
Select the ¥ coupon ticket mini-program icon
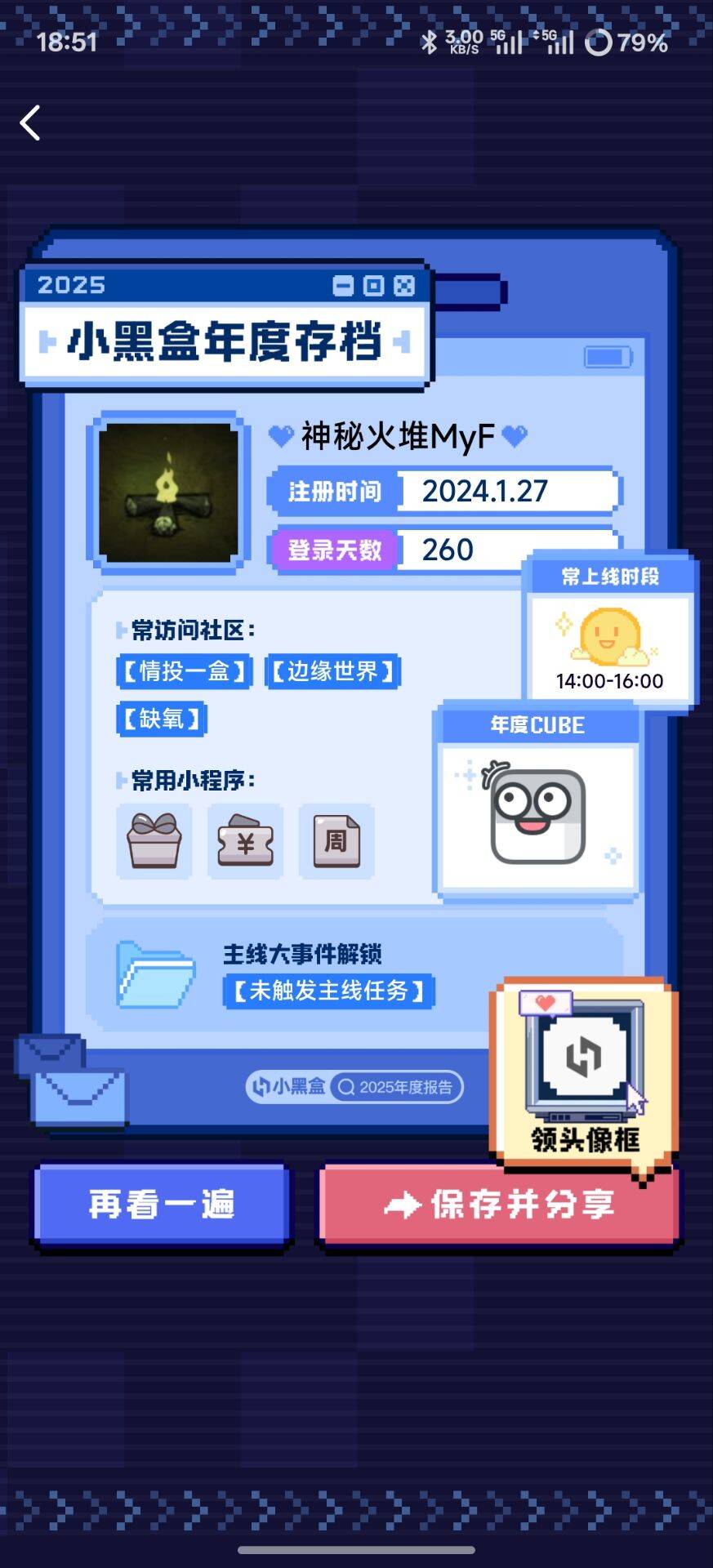[x=244, y=842]
